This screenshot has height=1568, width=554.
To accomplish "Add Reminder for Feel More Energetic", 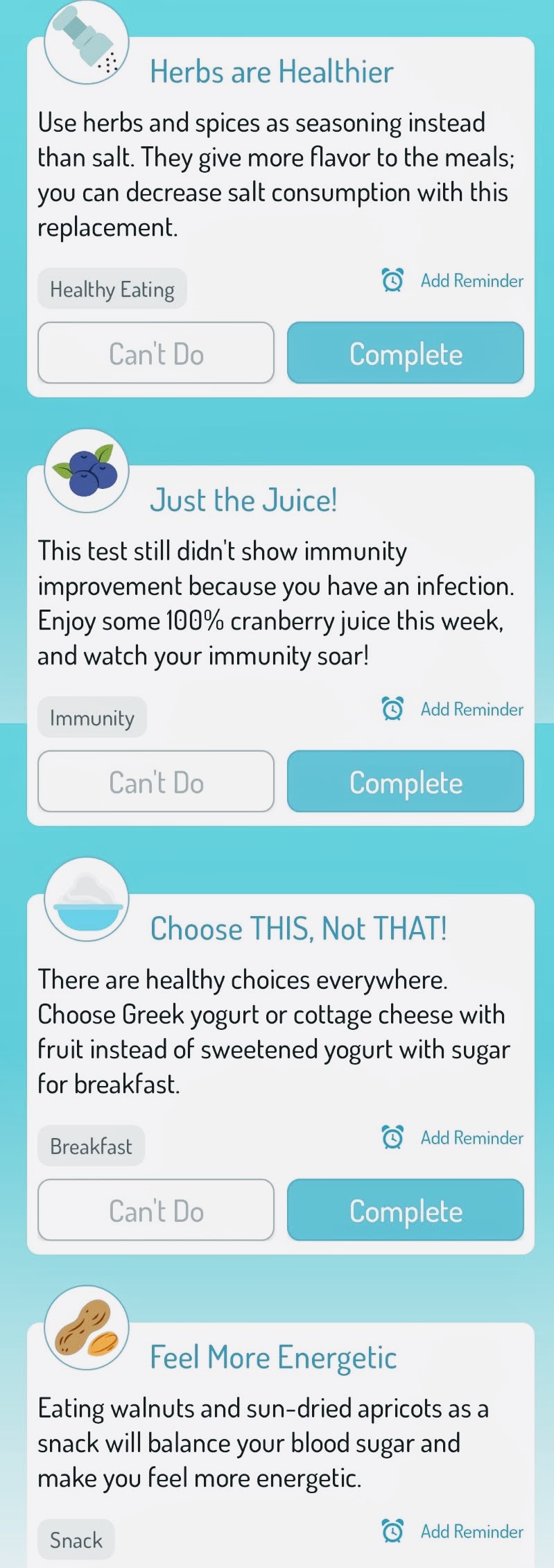I will point(453,1531).
